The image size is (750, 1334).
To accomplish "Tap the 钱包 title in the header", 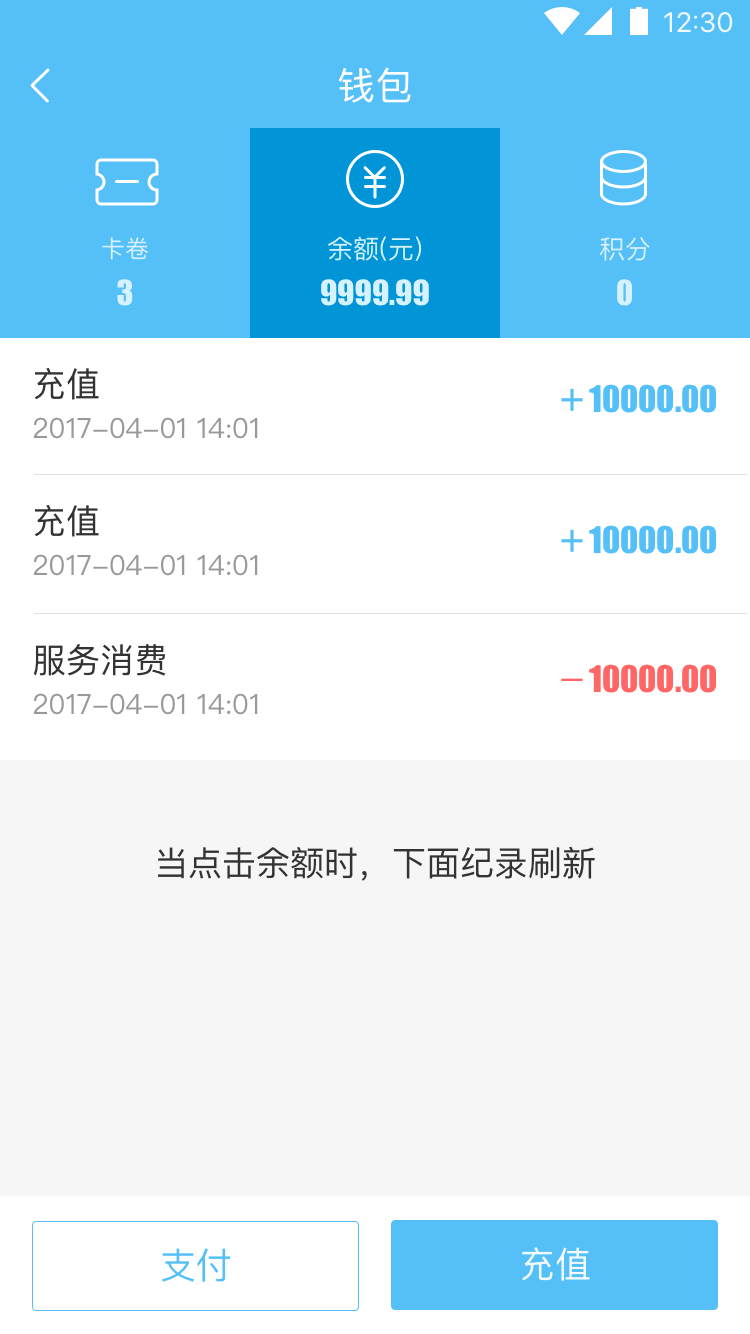I will pos(374,86).
